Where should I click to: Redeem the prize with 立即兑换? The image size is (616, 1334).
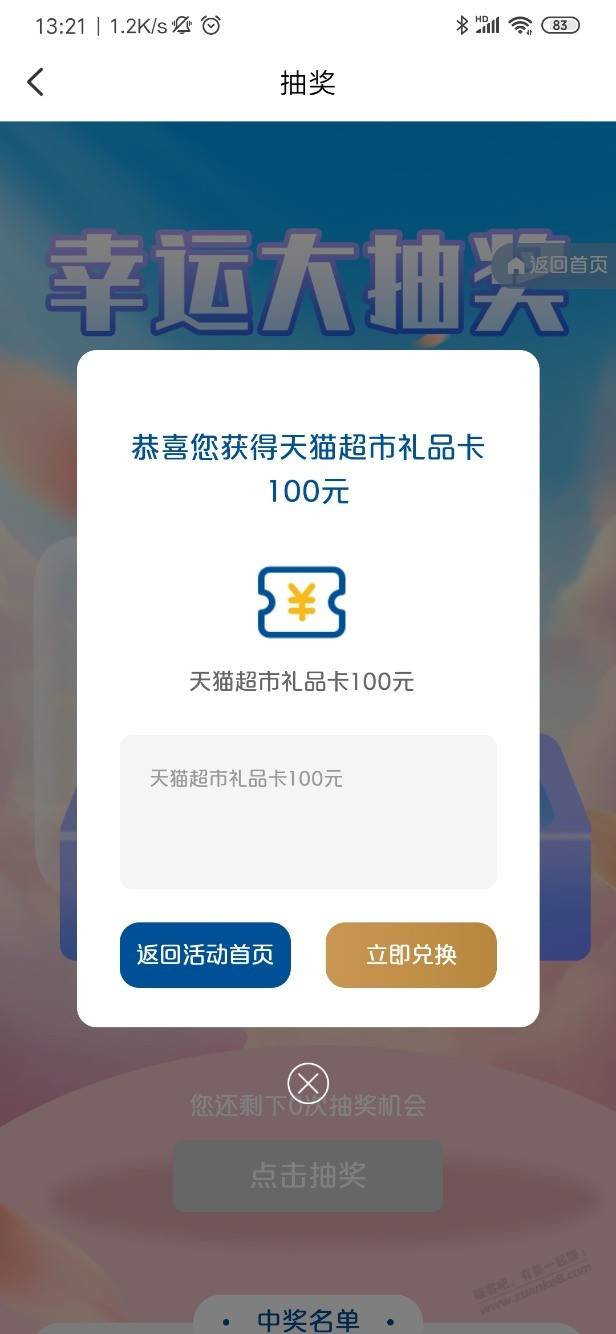click(x=411, y=955)
